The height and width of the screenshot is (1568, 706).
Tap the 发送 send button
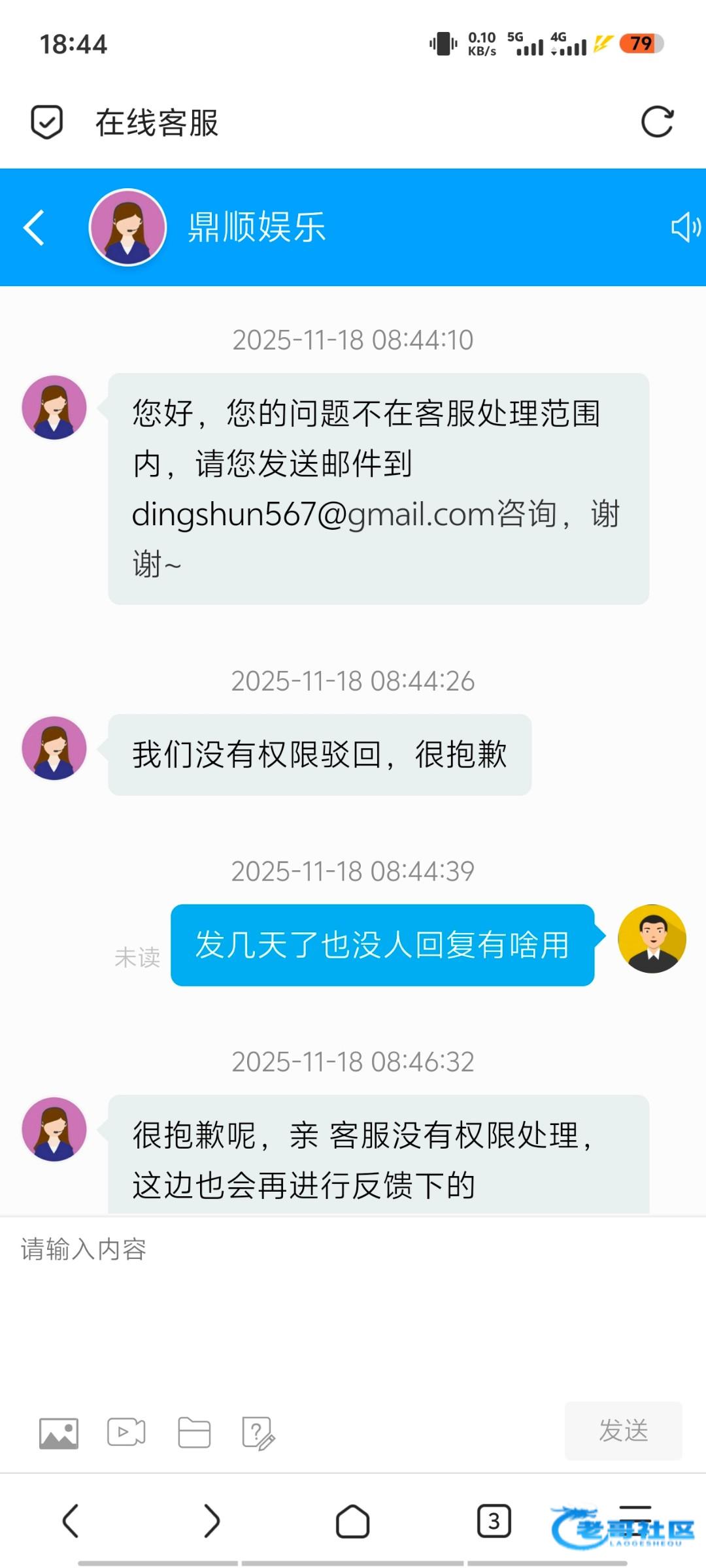coord(623,1430)
